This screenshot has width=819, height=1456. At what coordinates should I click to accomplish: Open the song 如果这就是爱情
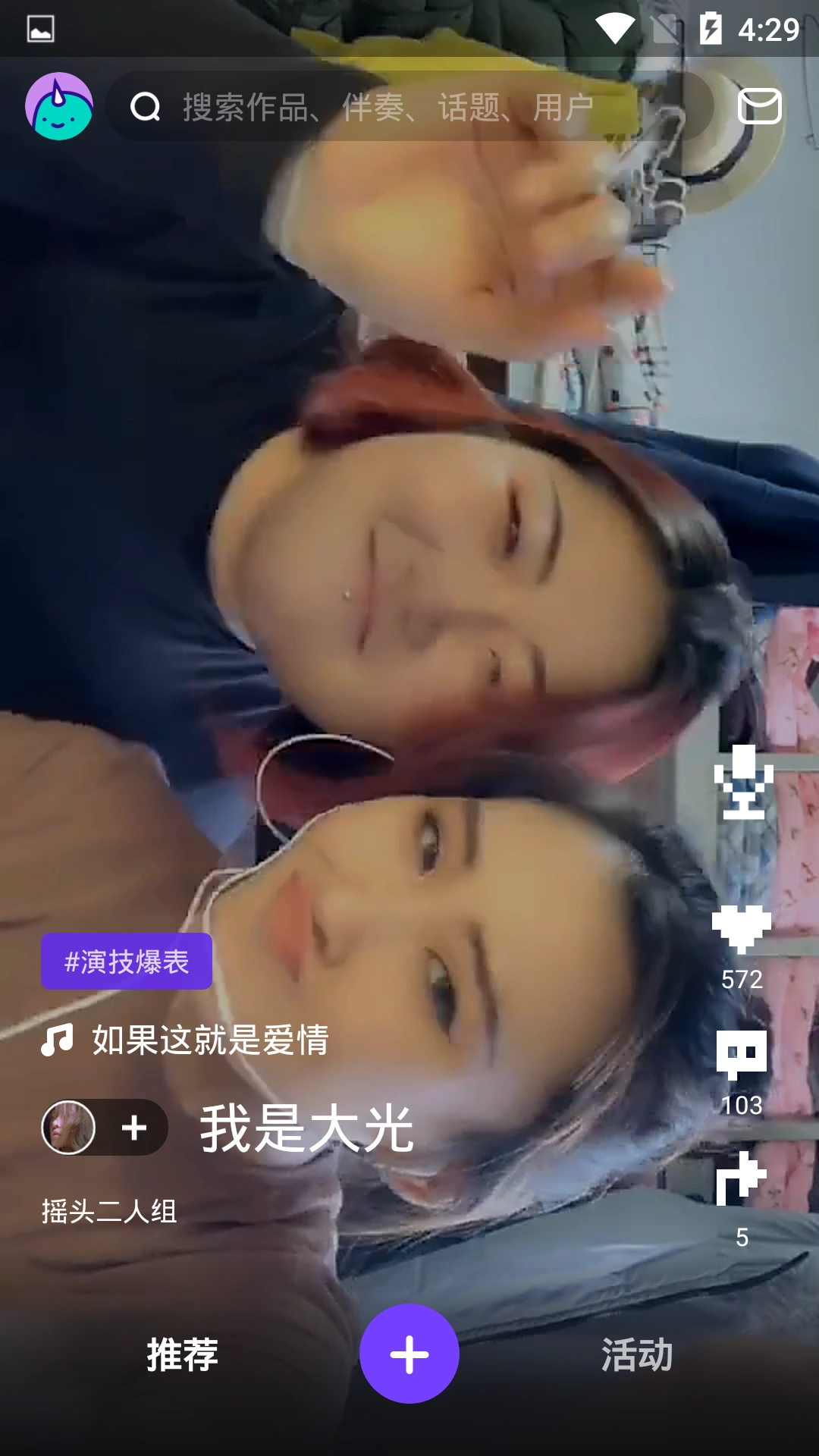click(x=211, y=1042)
